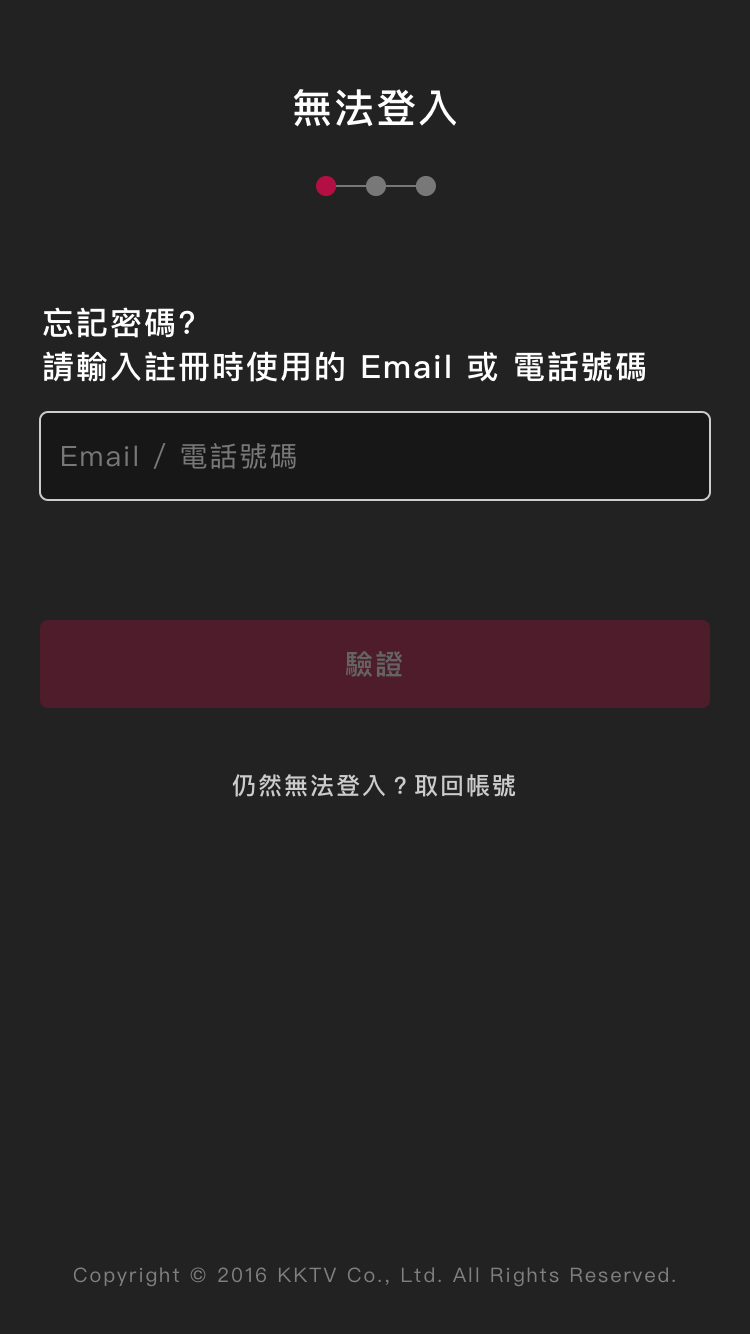Click 仍然無法登入？取回帳號 help text
The width and height of the screenshot is (750, 1334).
373,786
